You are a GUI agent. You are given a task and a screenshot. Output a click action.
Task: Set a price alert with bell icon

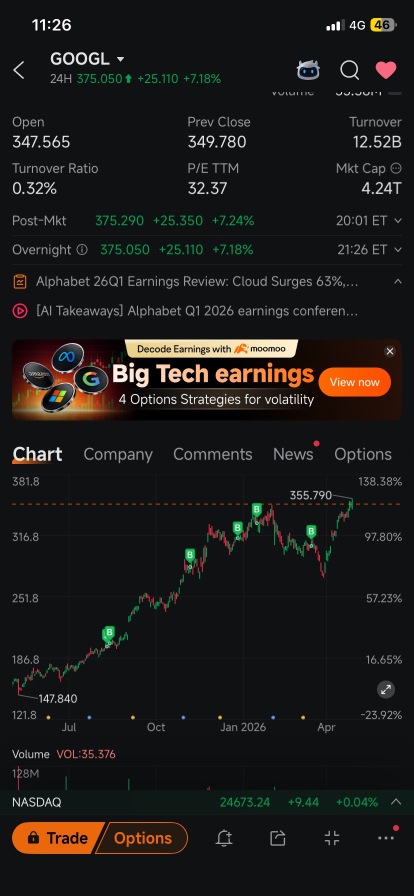pos(224,838)
